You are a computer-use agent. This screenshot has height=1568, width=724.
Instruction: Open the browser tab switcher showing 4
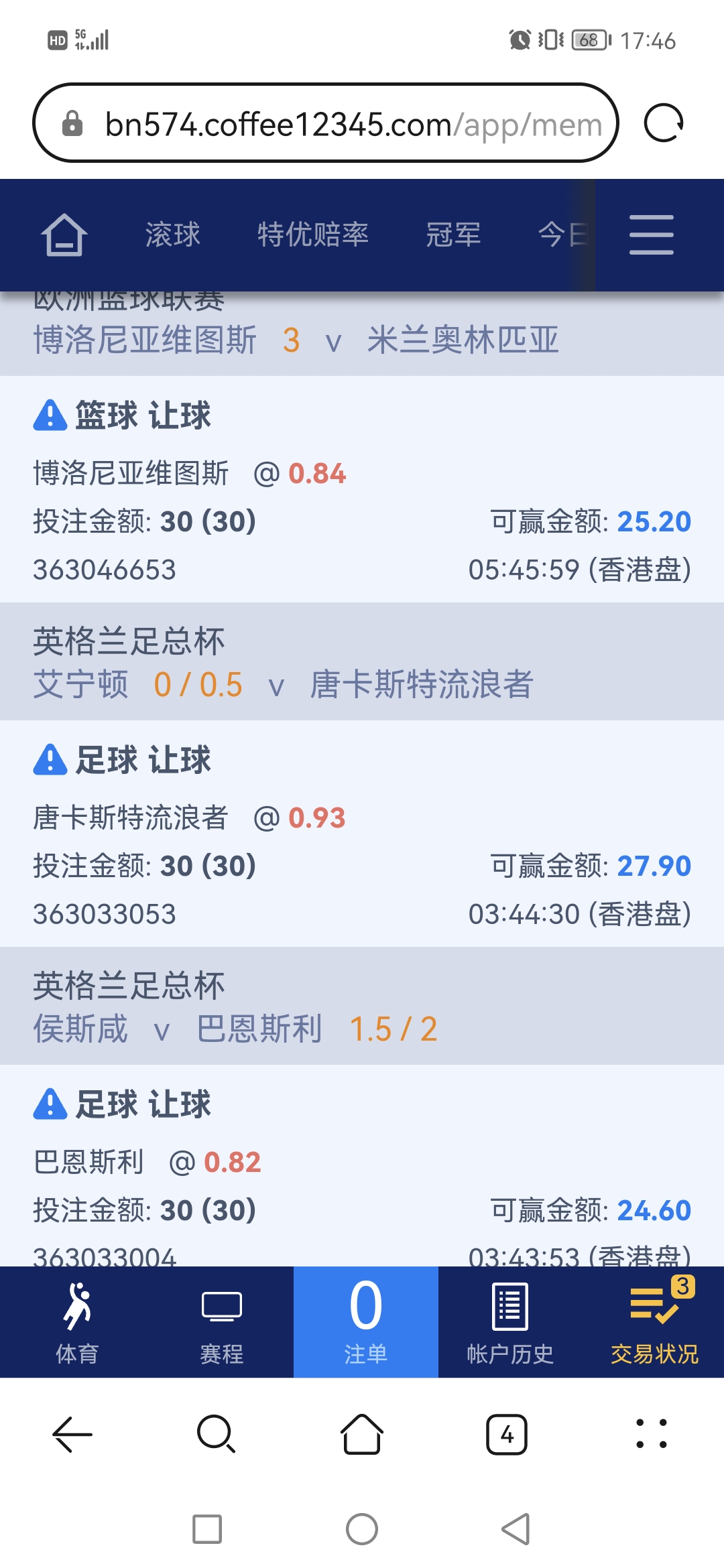[x=507, y=1435]
